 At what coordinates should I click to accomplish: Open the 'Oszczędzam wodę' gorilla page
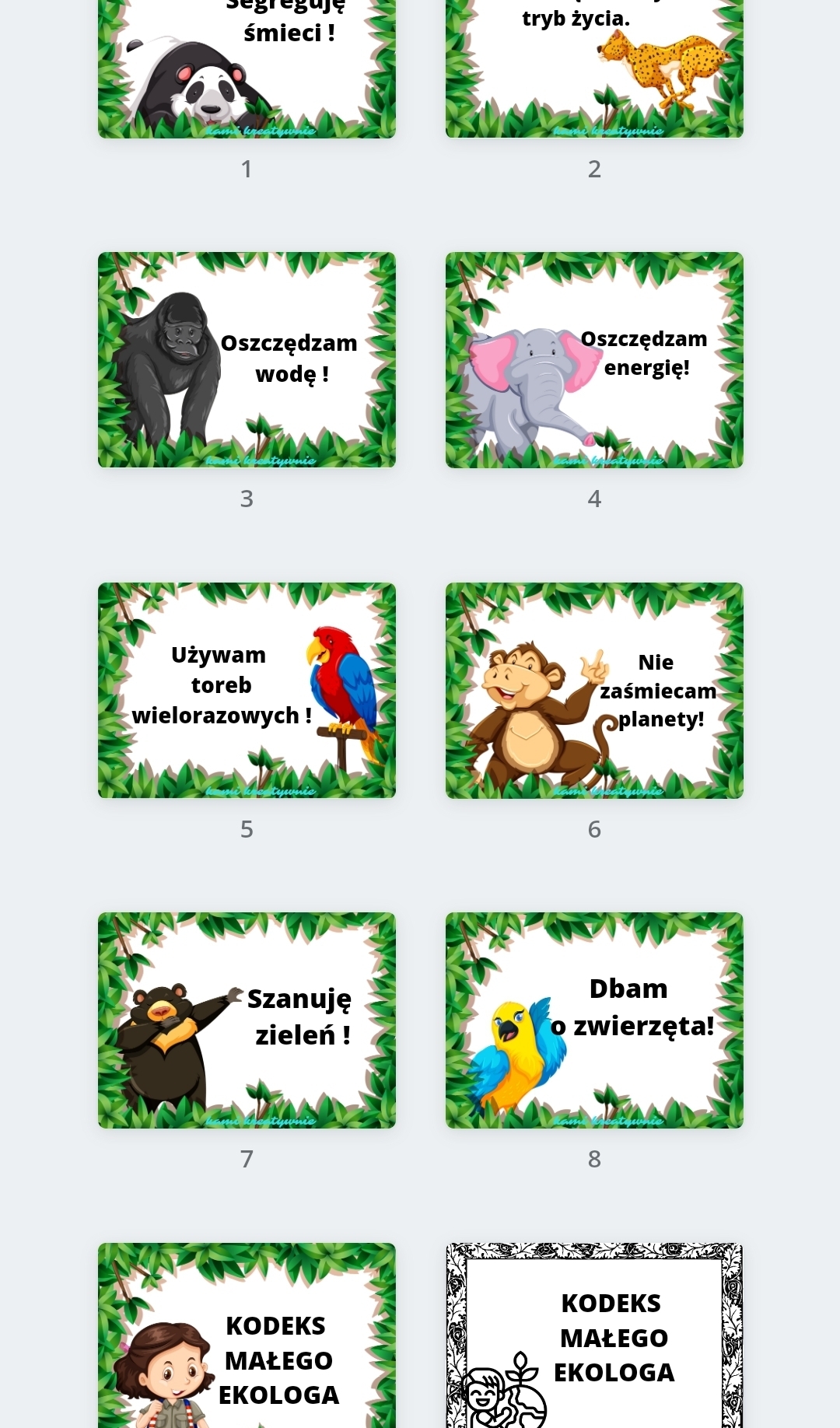pyautogui.click(x=247, y=359)
